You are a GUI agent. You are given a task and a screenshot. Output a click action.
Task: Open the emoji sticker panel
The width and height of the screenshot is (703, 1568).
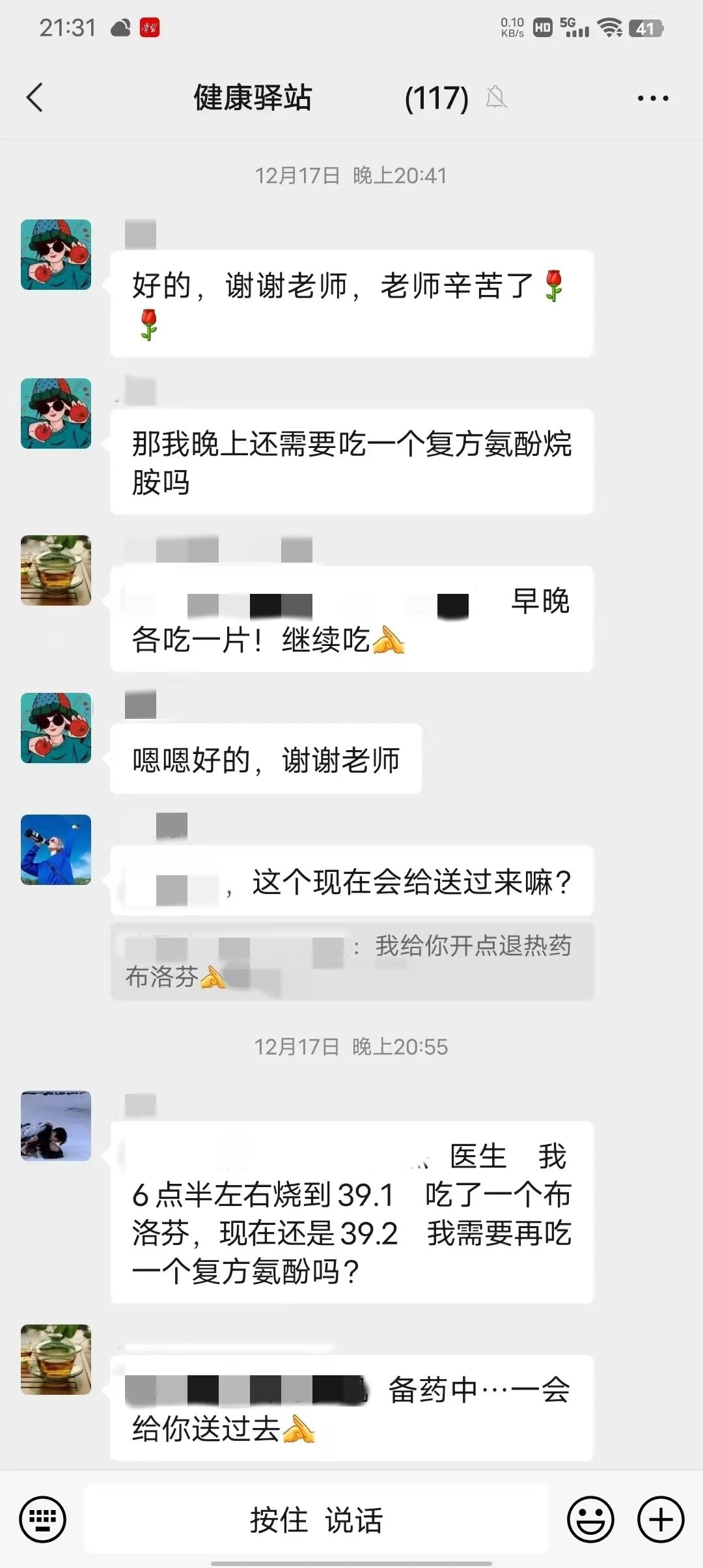tap(590, 1520)
